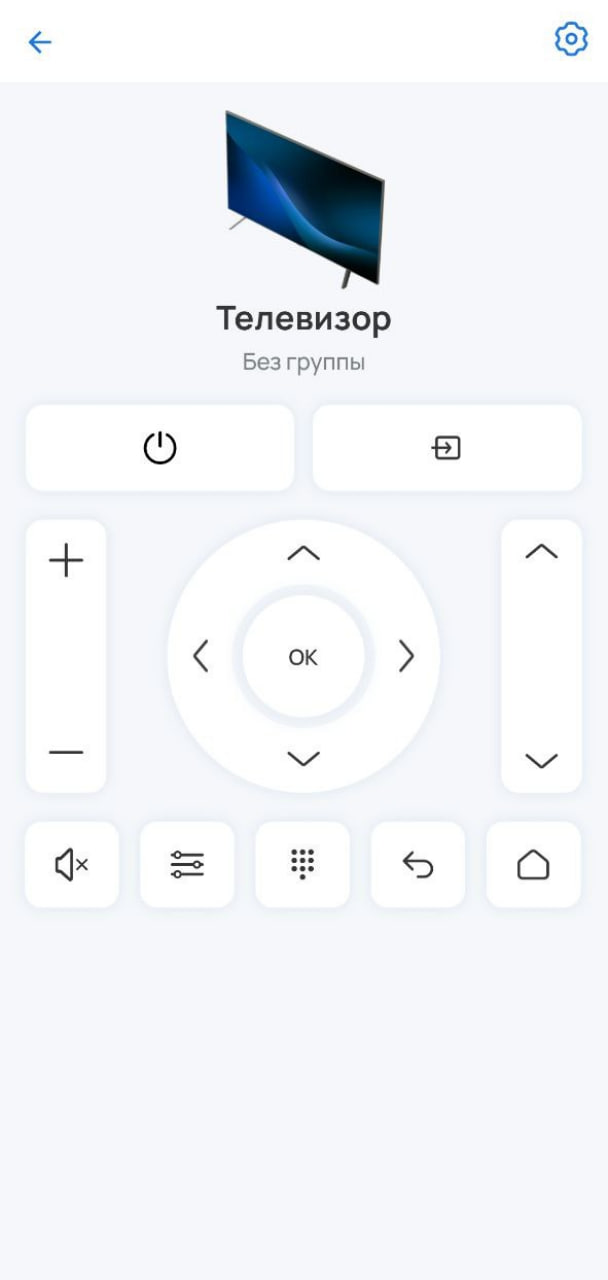Toggle the TV power button

(160, 448)
